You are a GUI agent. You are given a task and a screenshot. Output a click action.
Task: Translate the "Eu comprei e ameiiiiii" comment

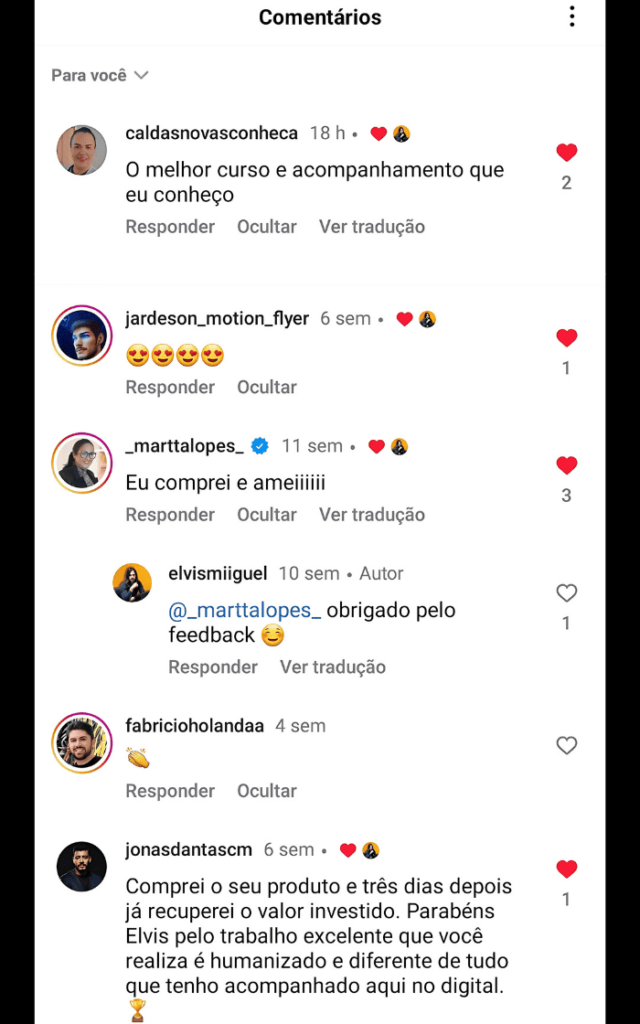(372, 515)
